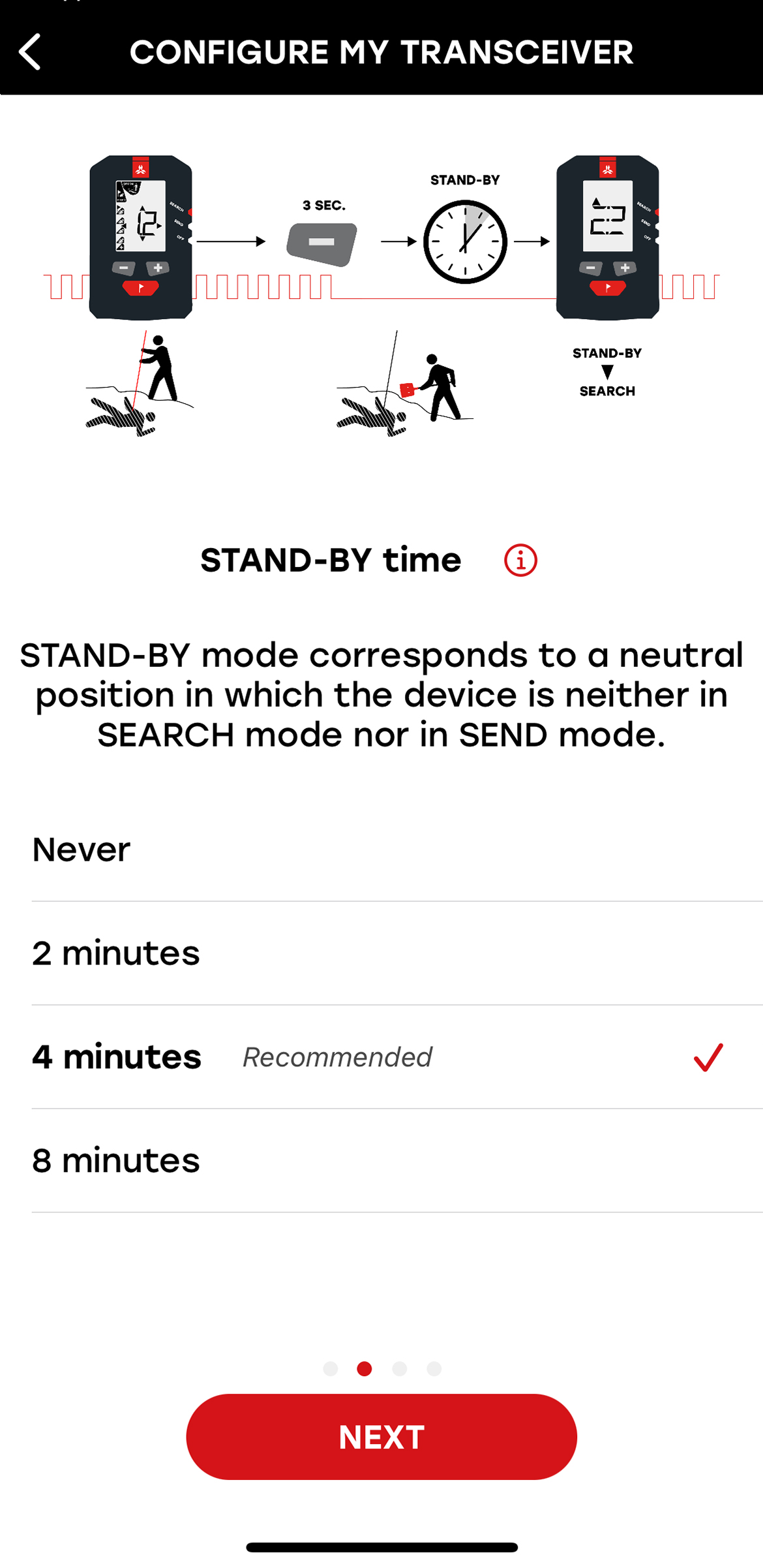Open the STAND-BY time info icon
This screenshot has width=763, height=1568.
pyautogui.click(x=520, y=560)
